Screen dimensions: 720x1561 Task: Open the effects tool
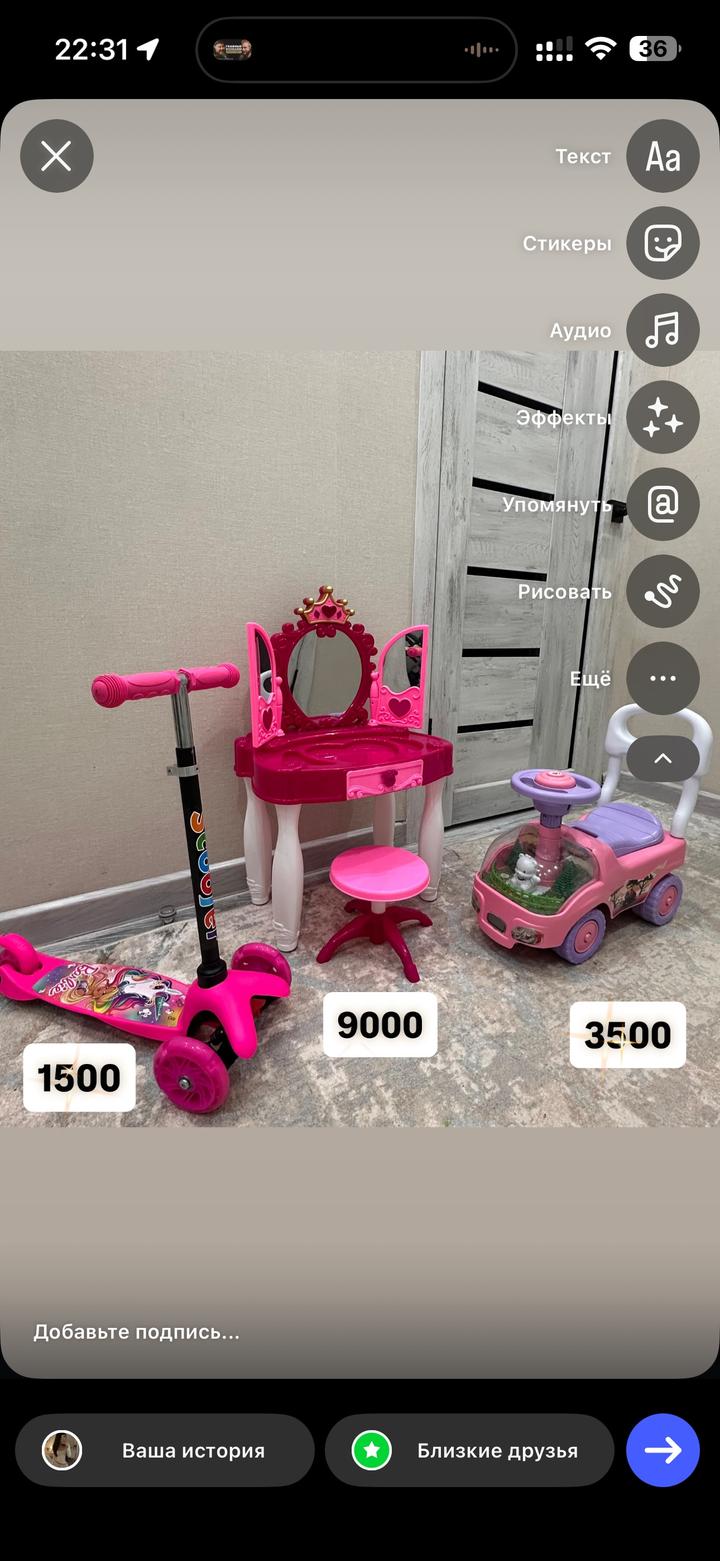pyautogui.click(x=662, y=417)
